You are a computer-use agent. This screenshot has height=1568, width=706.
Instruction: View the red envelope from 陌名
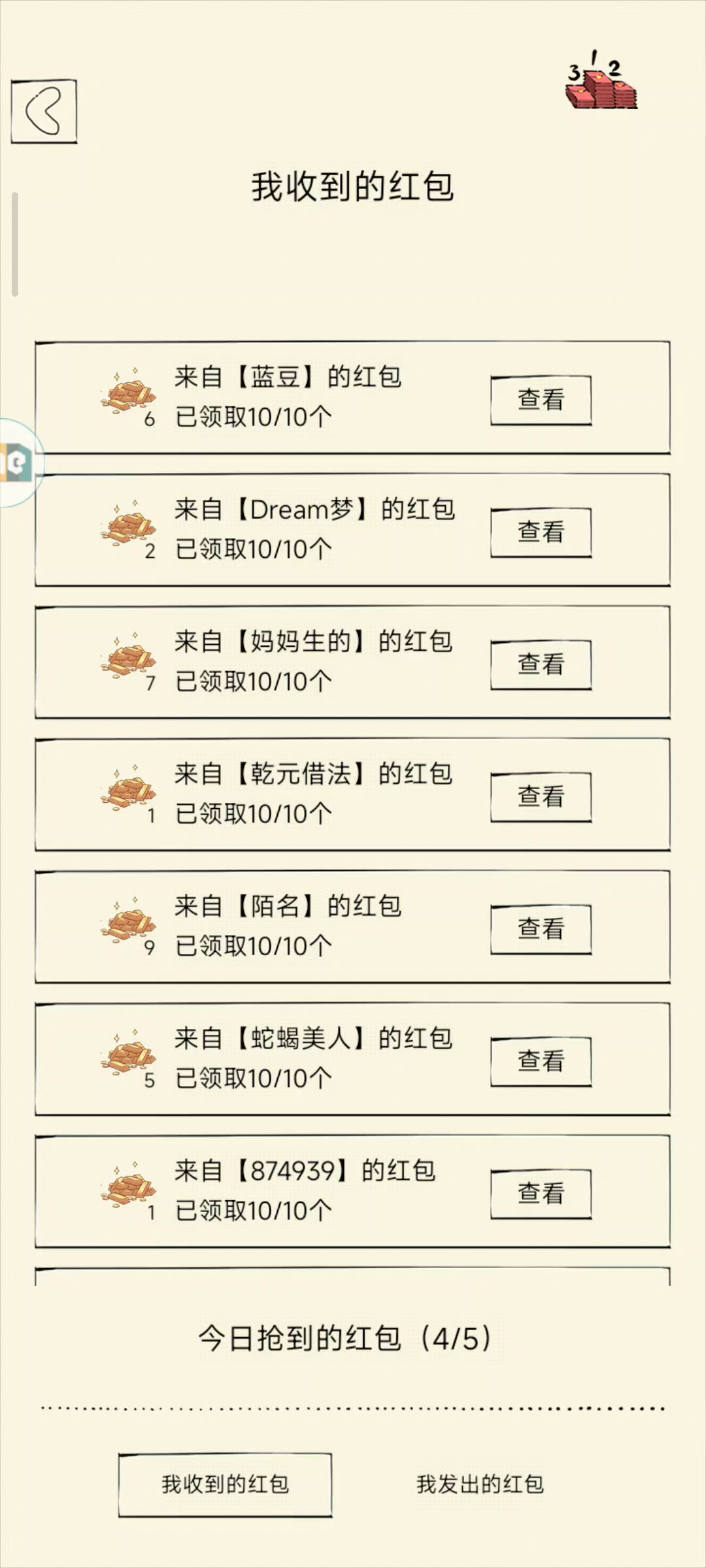coord(541,929)
